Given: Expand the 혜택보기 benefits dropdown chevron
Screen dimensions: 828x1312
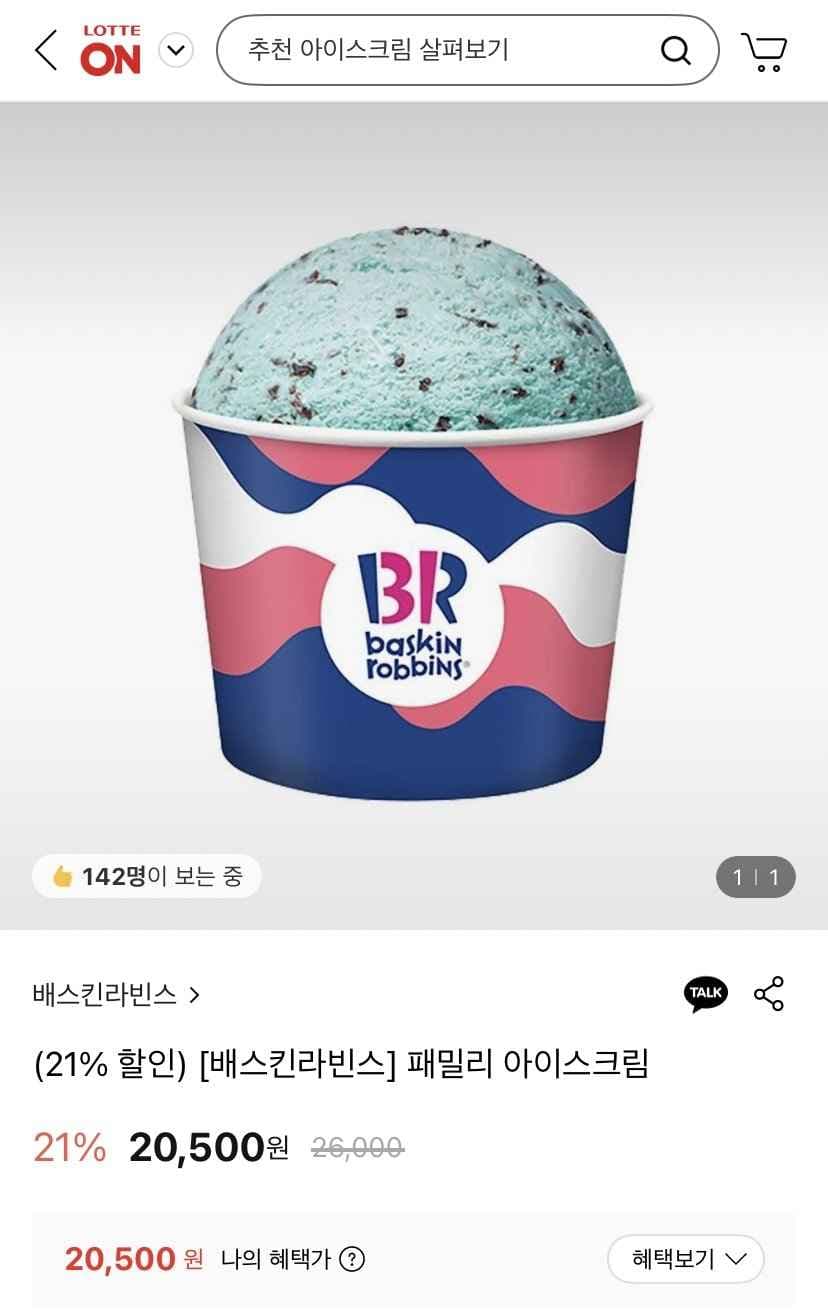Looking at the screenshot, I should tap(738, 1259).
